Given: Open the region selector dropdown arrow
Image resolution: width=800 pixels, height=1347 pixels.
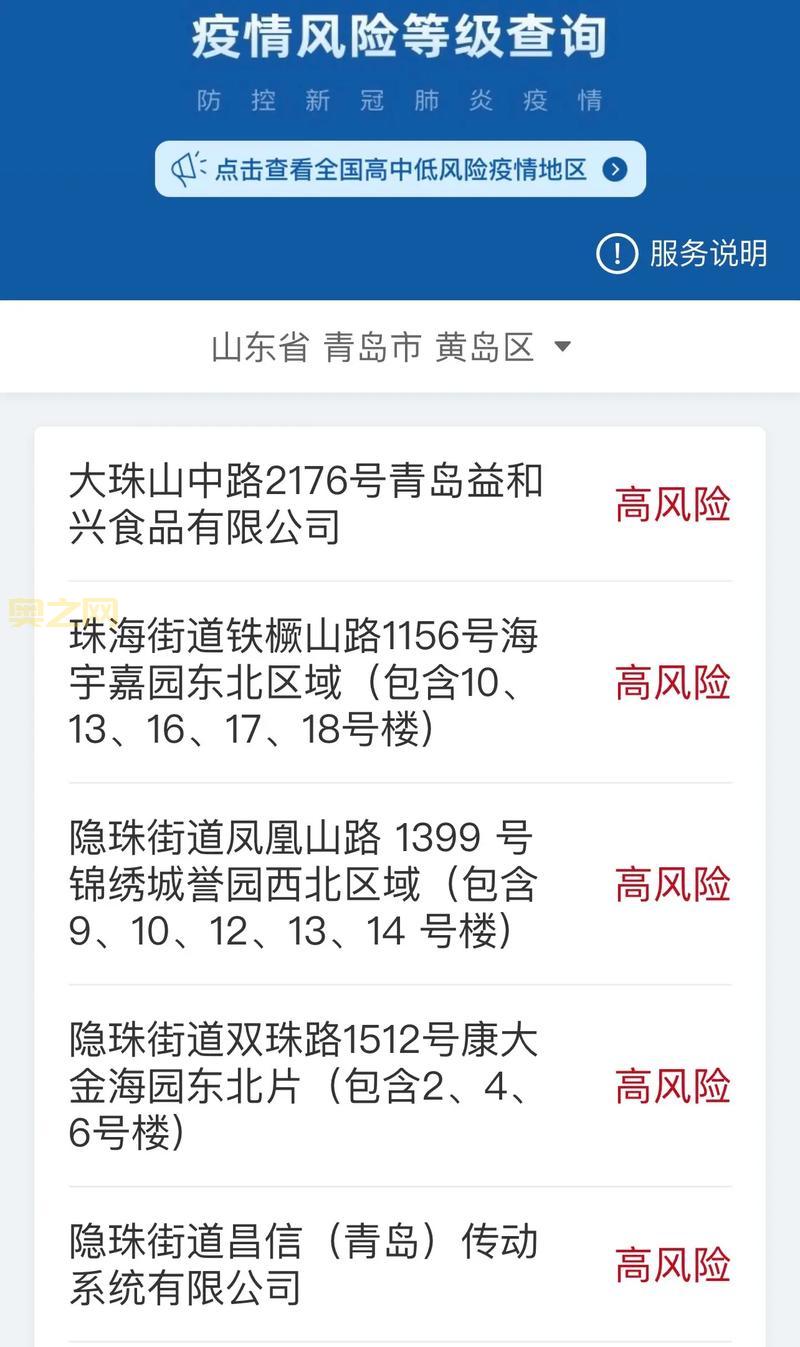Looking at the screenshot, I should point(564,346).
